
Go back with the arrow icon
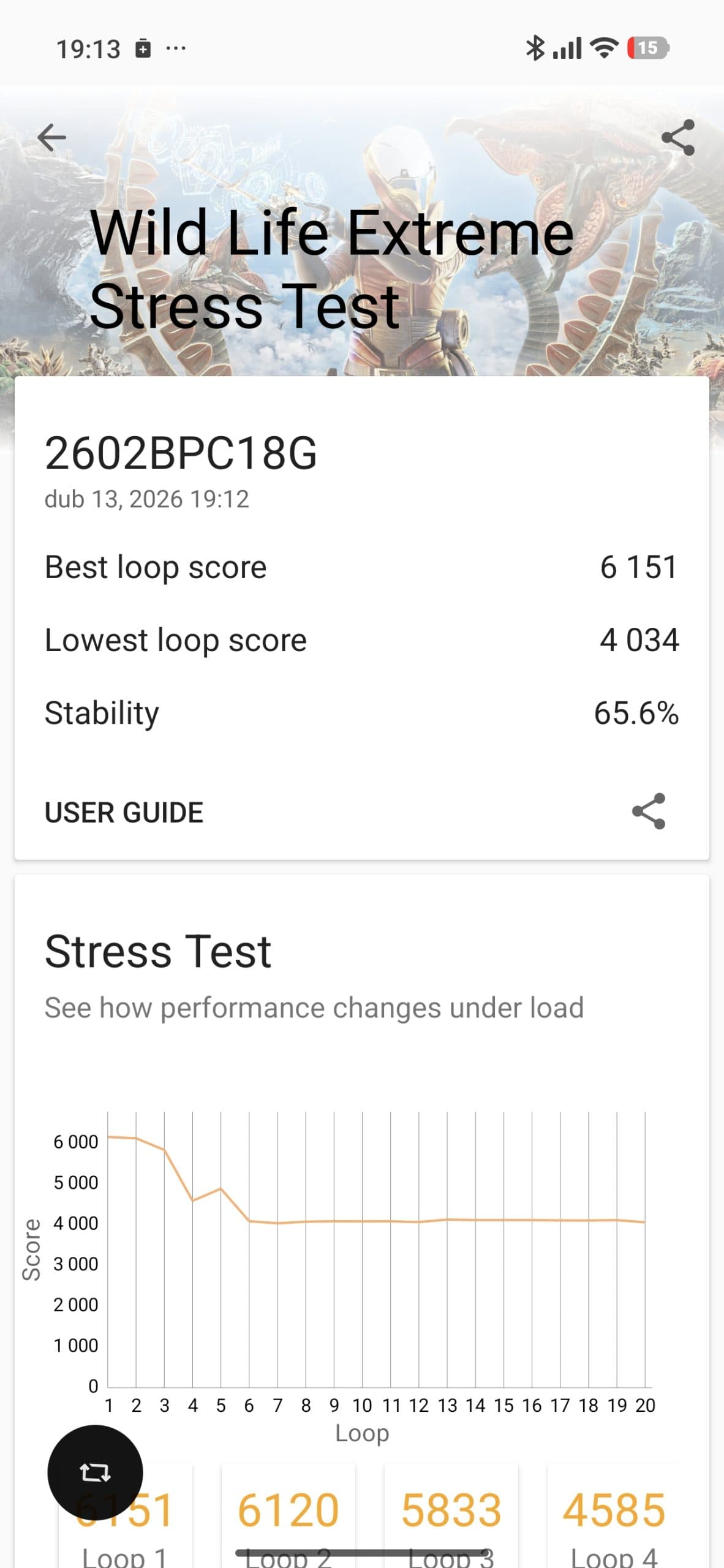pos(52,137)
